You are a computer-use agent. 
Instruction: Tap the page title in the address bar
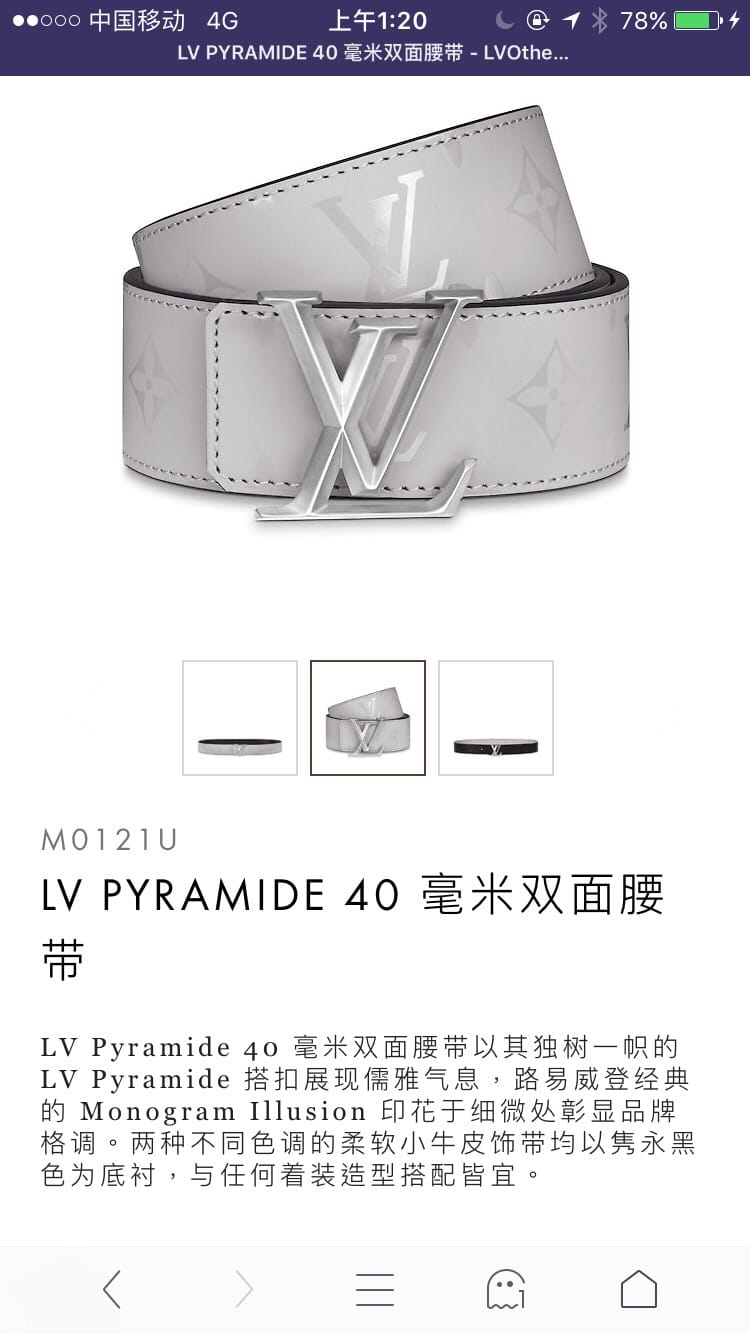[x=373, y=53]
